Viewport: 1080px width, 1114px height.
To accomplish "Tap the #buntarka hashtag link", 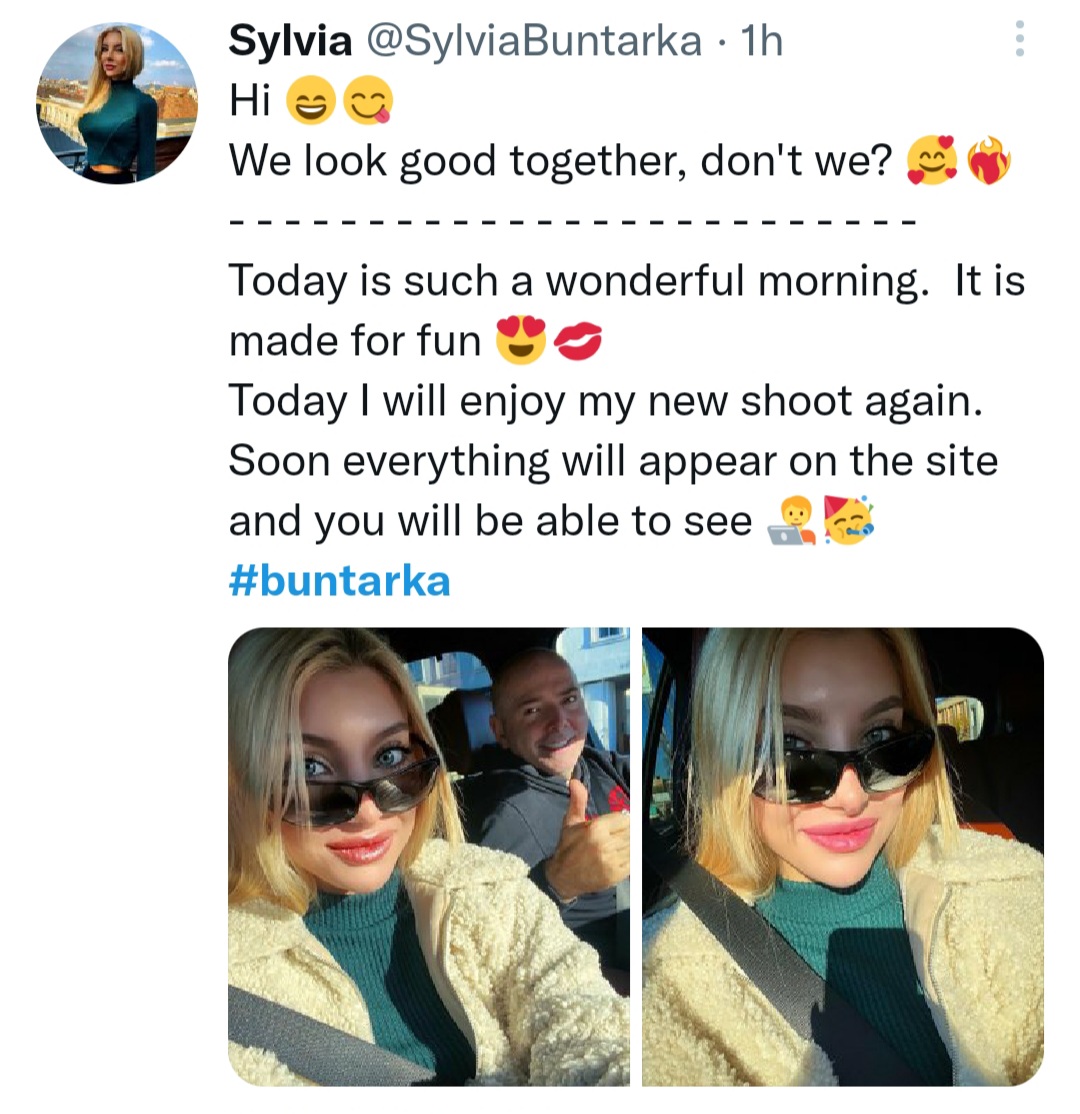I will (339, 580).
